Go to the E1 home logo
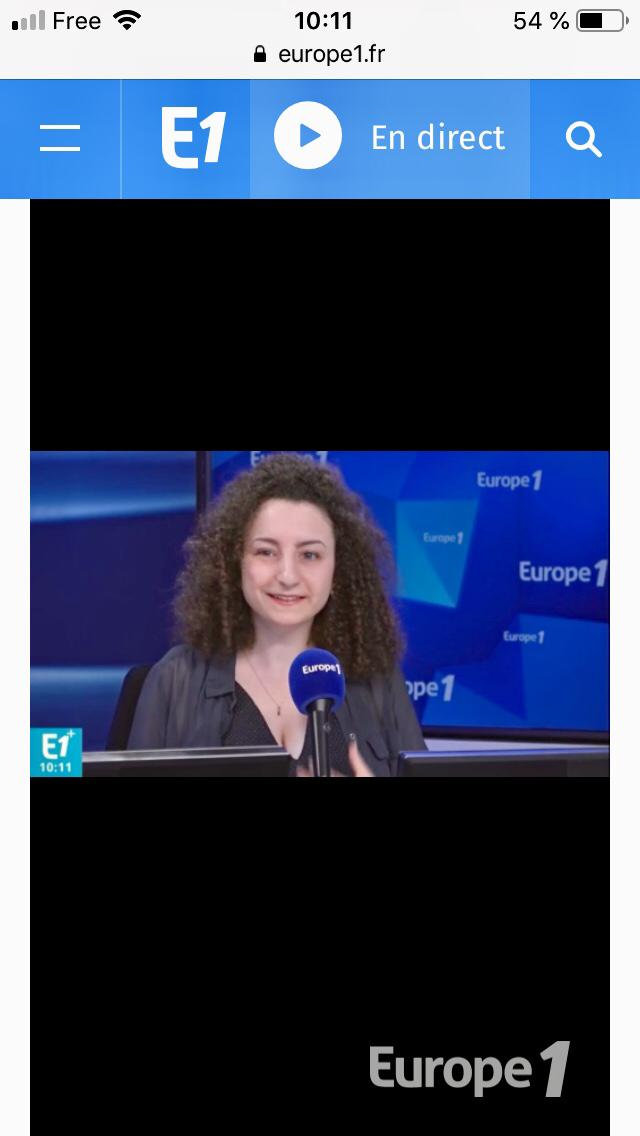This screenshot has height=1136, width=640. click(193, 138)
